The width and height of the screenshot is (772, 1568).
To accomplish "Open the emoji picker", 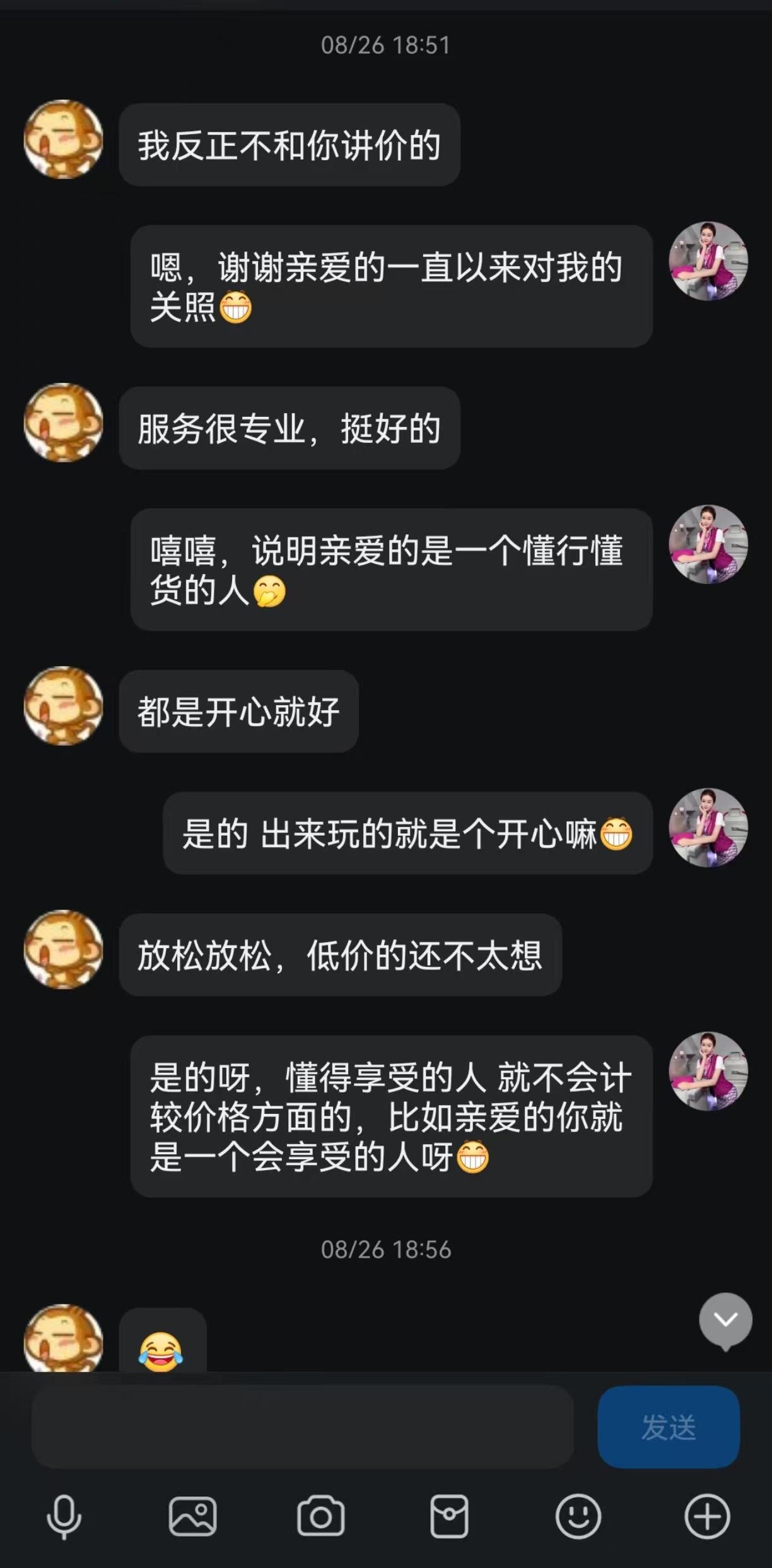I will point(578,1516).
